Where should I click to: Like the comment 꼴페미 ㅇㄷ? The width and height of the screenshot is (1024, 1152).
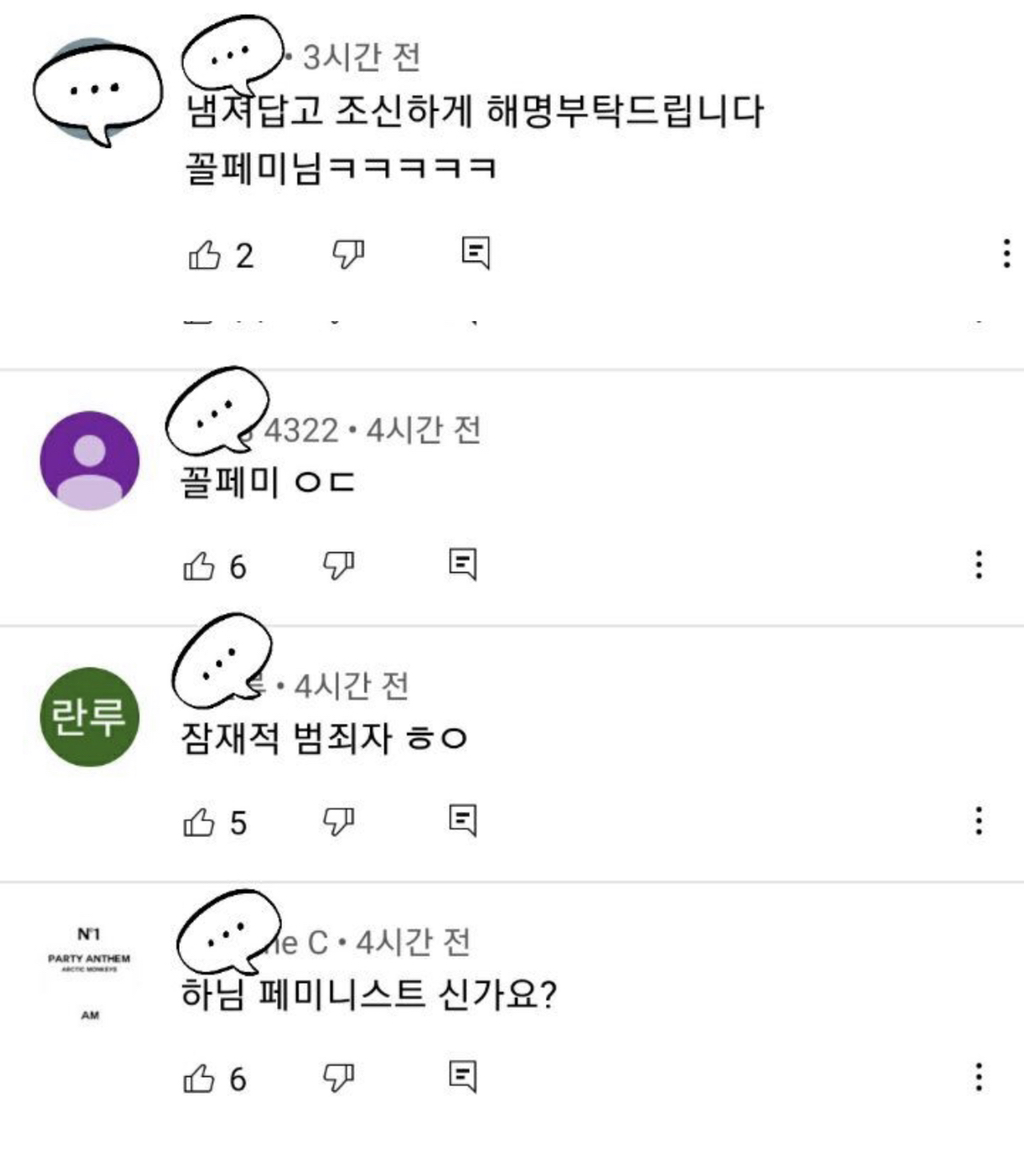point(200,566)
